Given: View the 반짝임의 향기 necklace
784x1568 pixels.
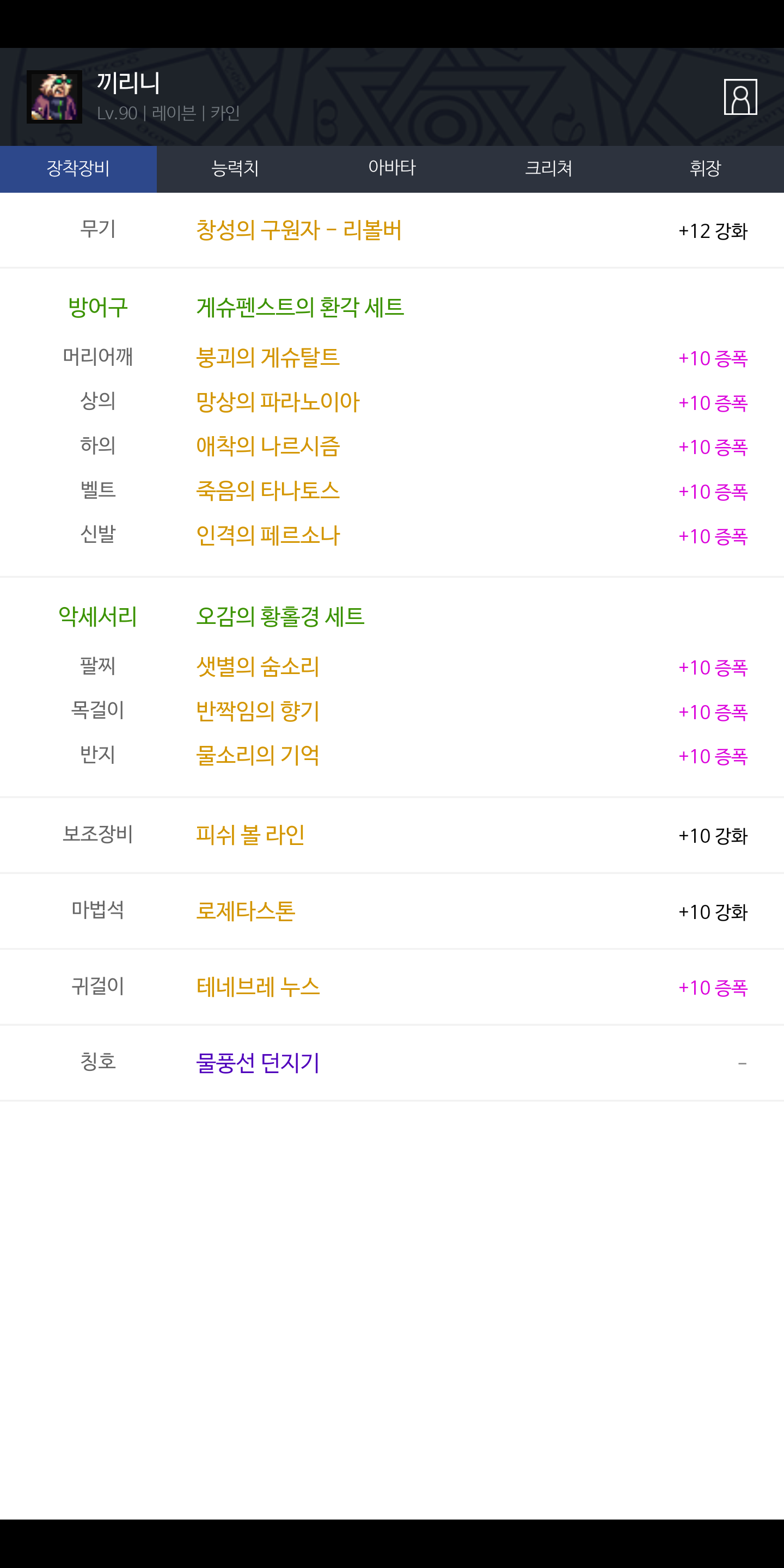Looking at the screenshot, I should pyautogui.click(x=258, y=712).
